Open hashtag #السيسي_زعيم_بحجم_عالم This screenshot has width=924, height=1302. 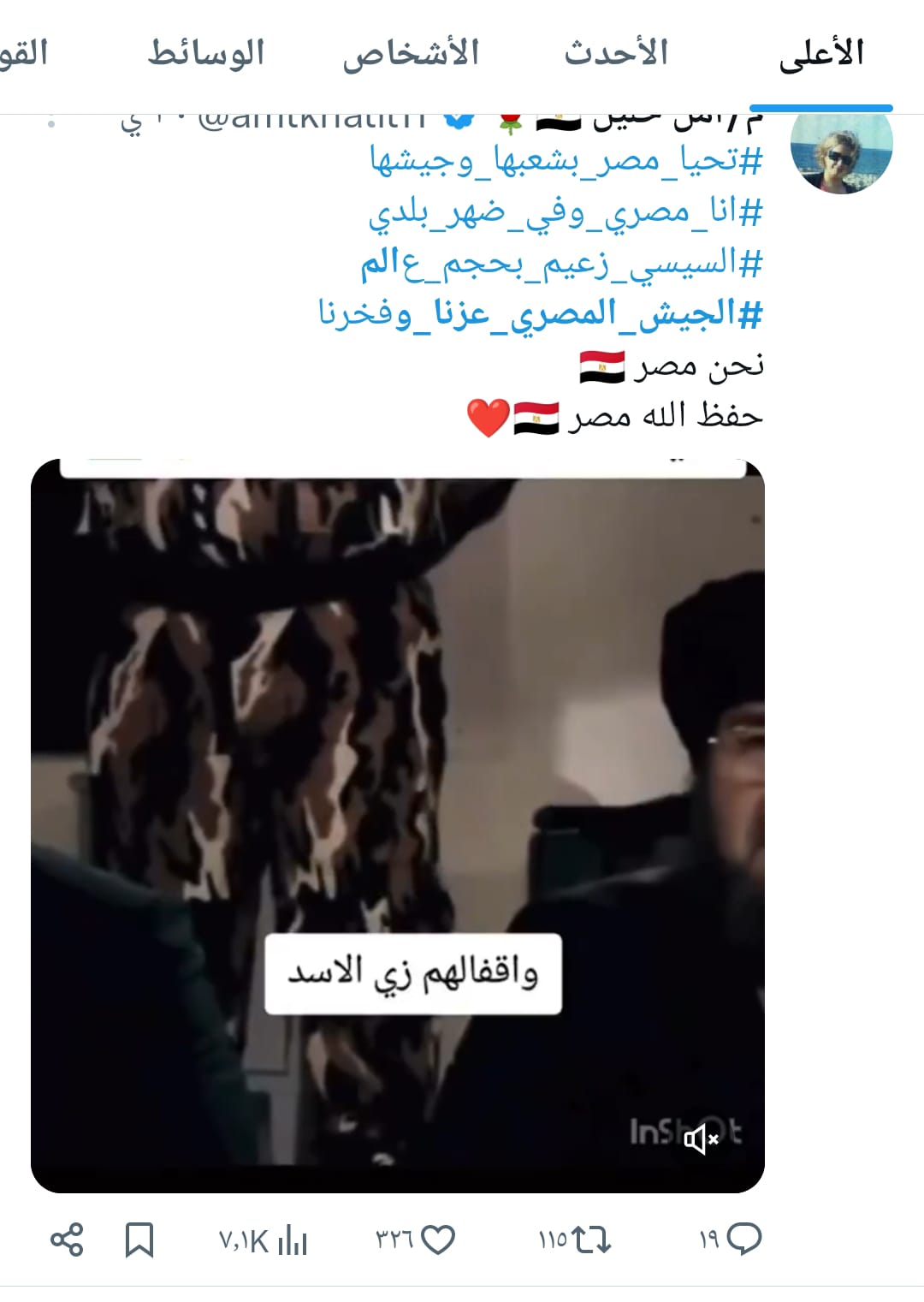tap(560, 264)
